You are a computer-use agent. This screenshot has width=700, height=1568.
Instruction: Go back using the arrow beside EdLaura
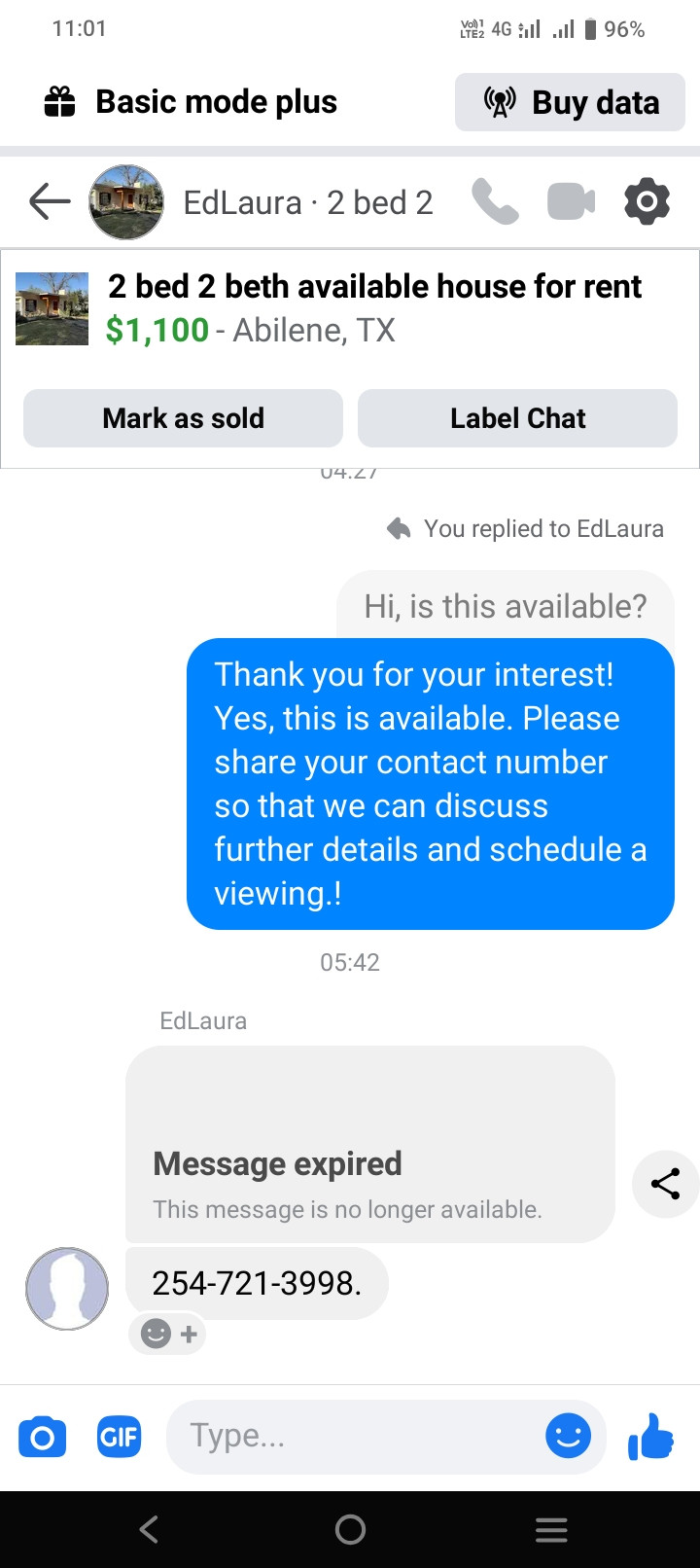[x=50, y=202]
